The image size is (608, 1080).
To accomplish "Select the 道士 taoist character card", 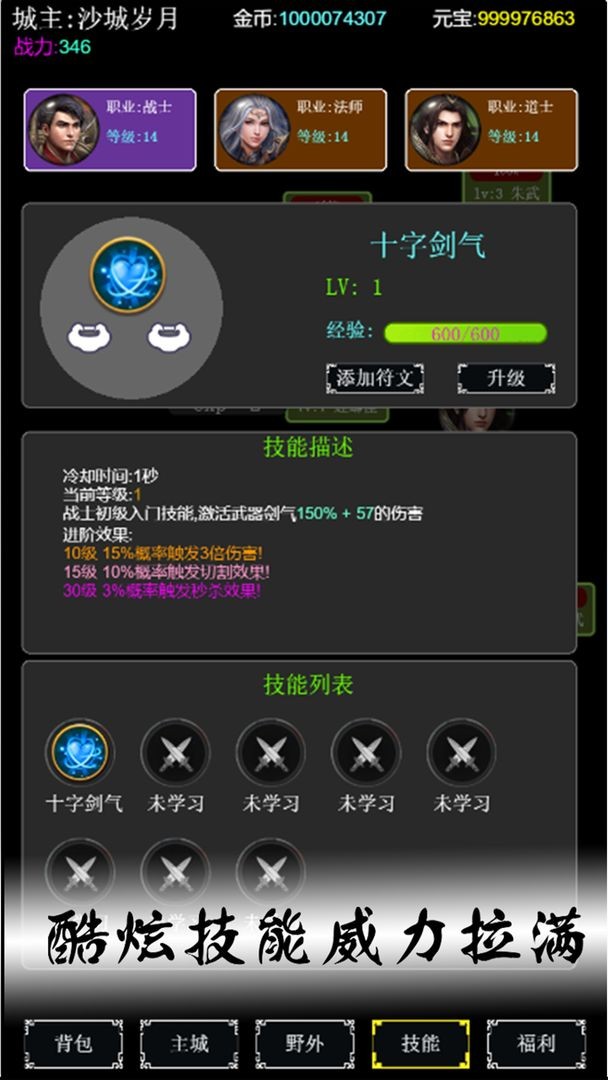I will [x=491, y=130].
